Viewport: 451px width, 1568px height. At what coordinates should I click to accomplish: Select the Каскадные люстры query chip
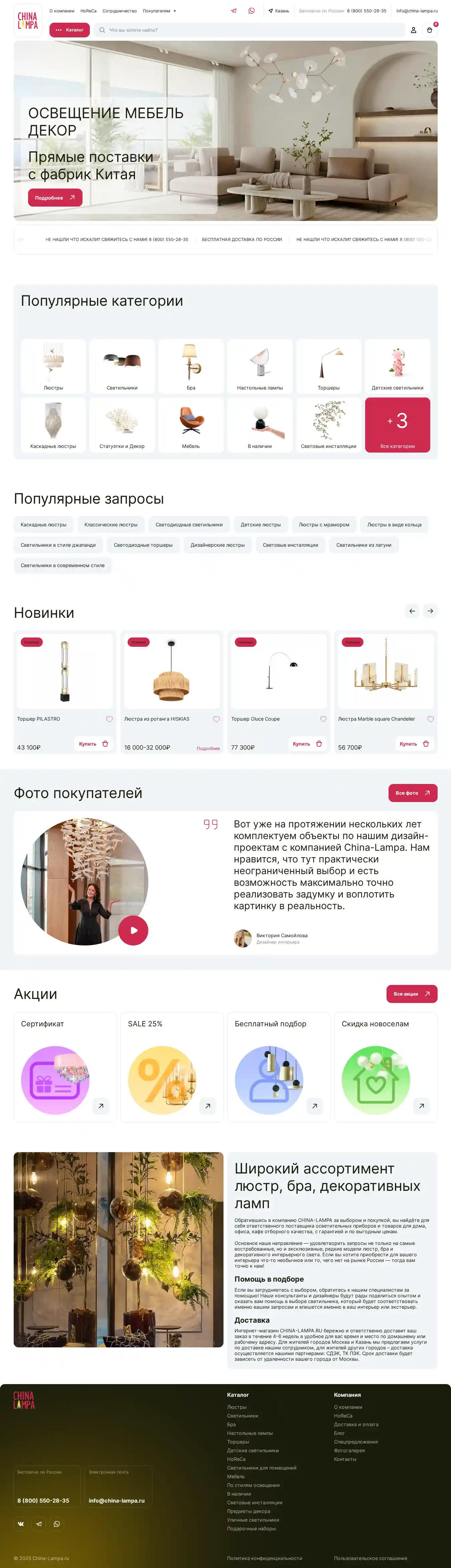(x=43, y=525)
